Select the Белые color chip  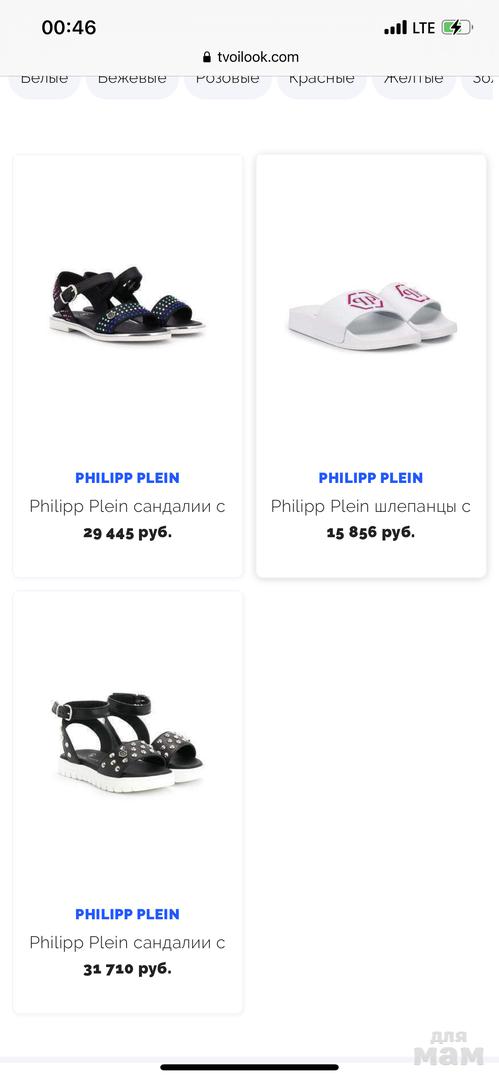coord(44,83)
